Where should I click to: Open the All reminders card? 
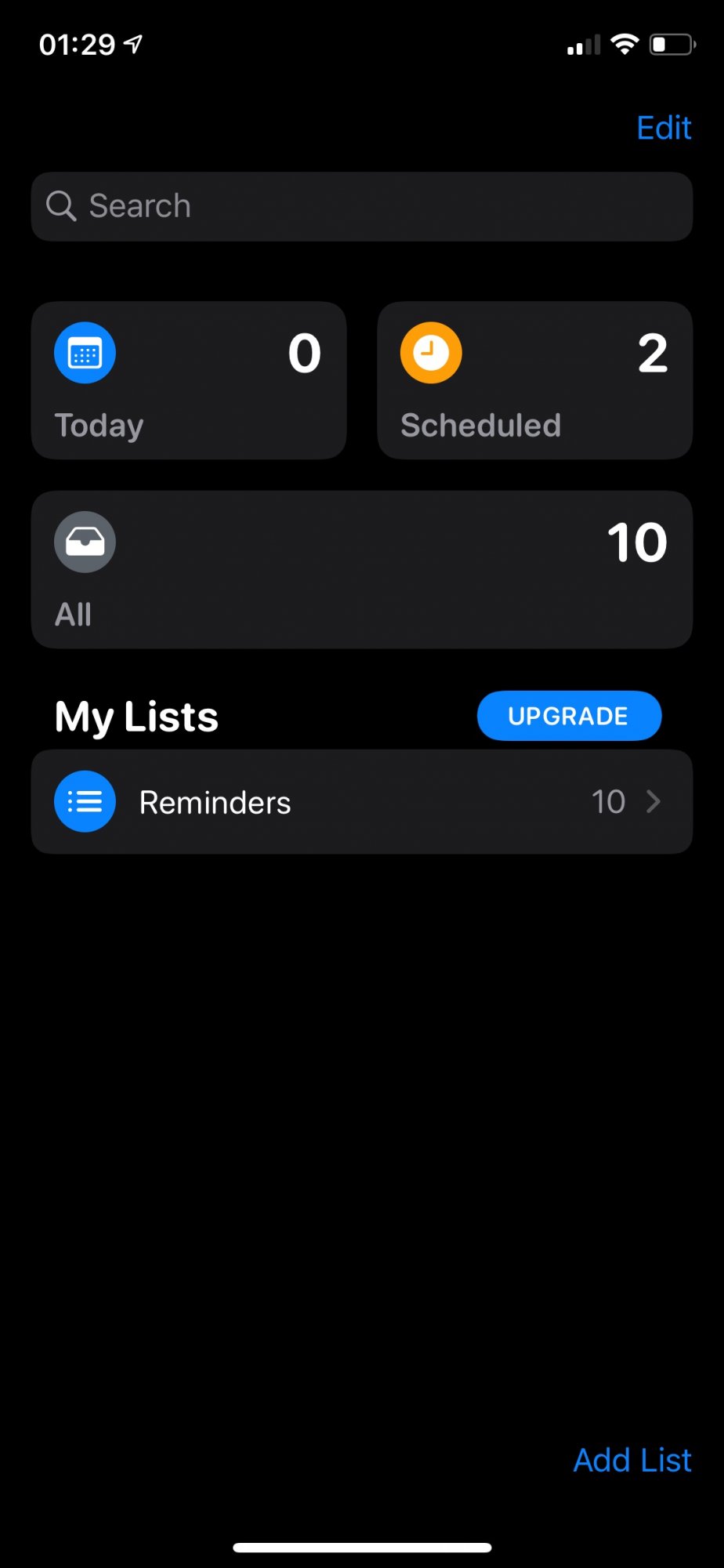pos(361,569)
